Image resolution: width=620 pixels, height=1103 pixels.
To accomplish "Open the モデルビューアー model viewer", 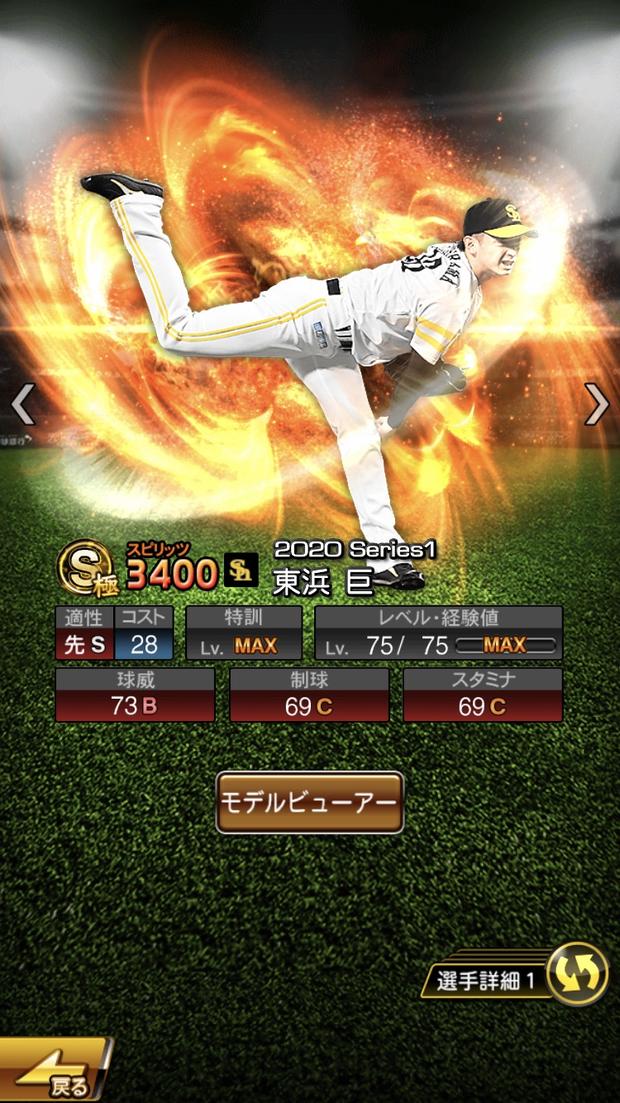I will 309,802.
